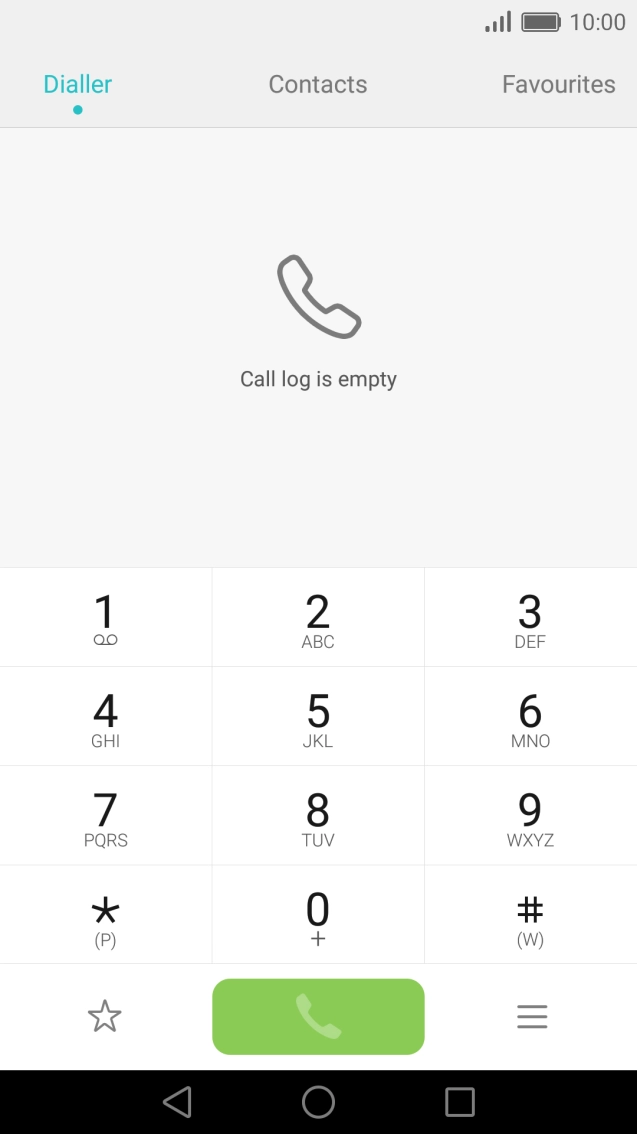Tap the 3 DEF key
Viewport: 637px width, 1134px height.
point(530,618)
